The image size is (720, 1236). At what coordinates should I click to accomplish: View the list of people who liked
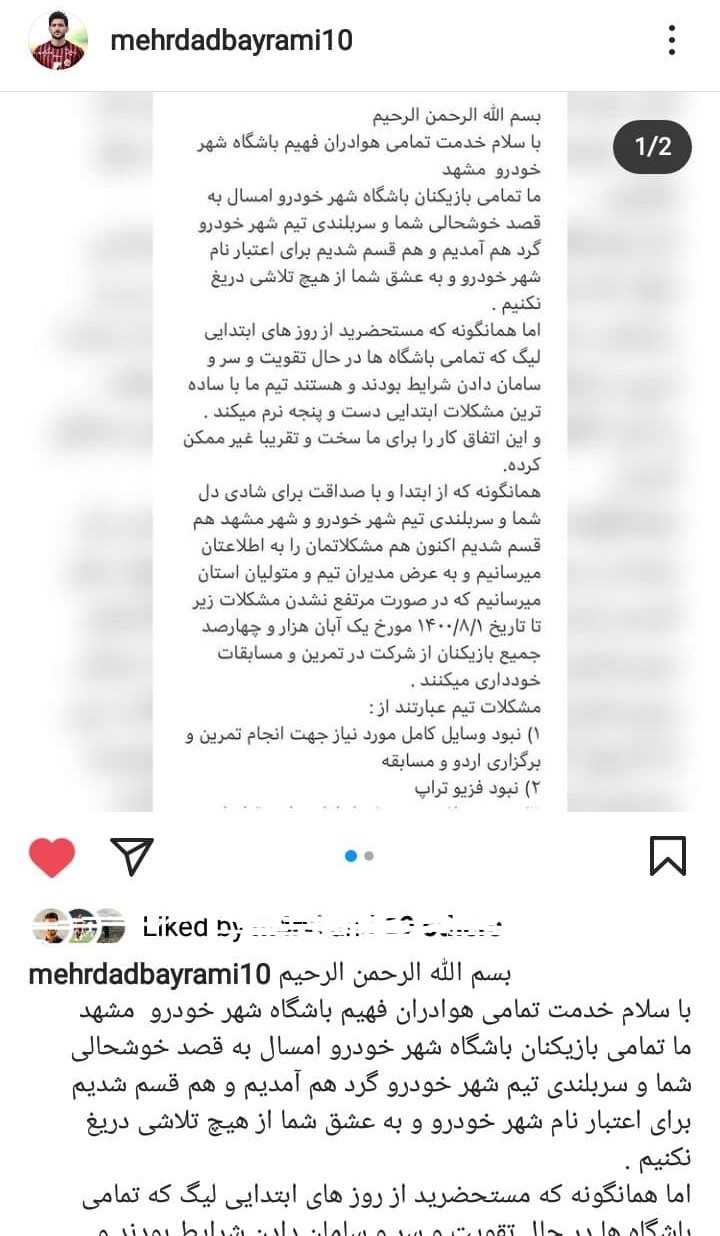click(320, 927)
